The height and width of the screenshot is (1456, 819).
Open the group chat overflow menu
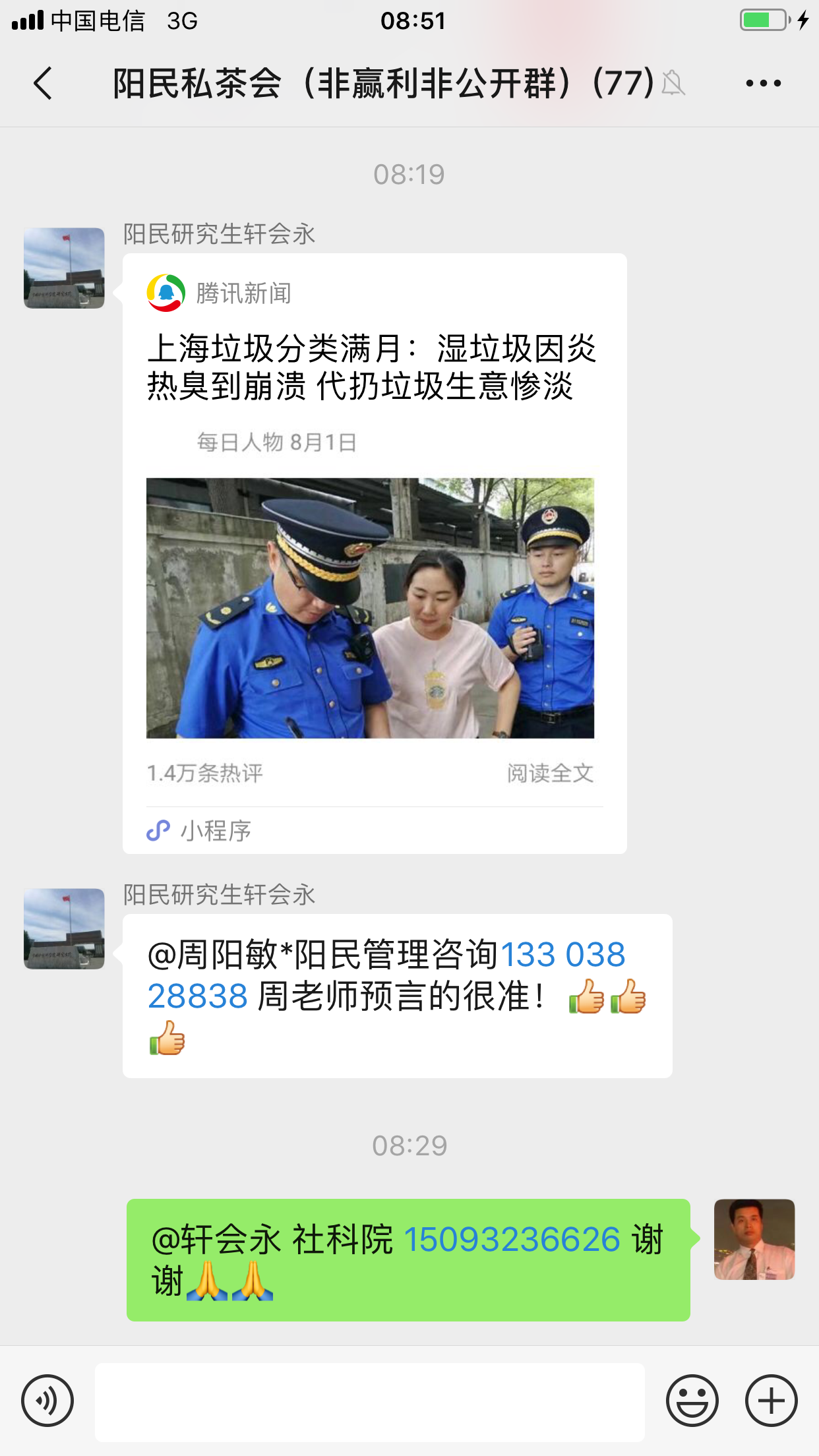763,84
